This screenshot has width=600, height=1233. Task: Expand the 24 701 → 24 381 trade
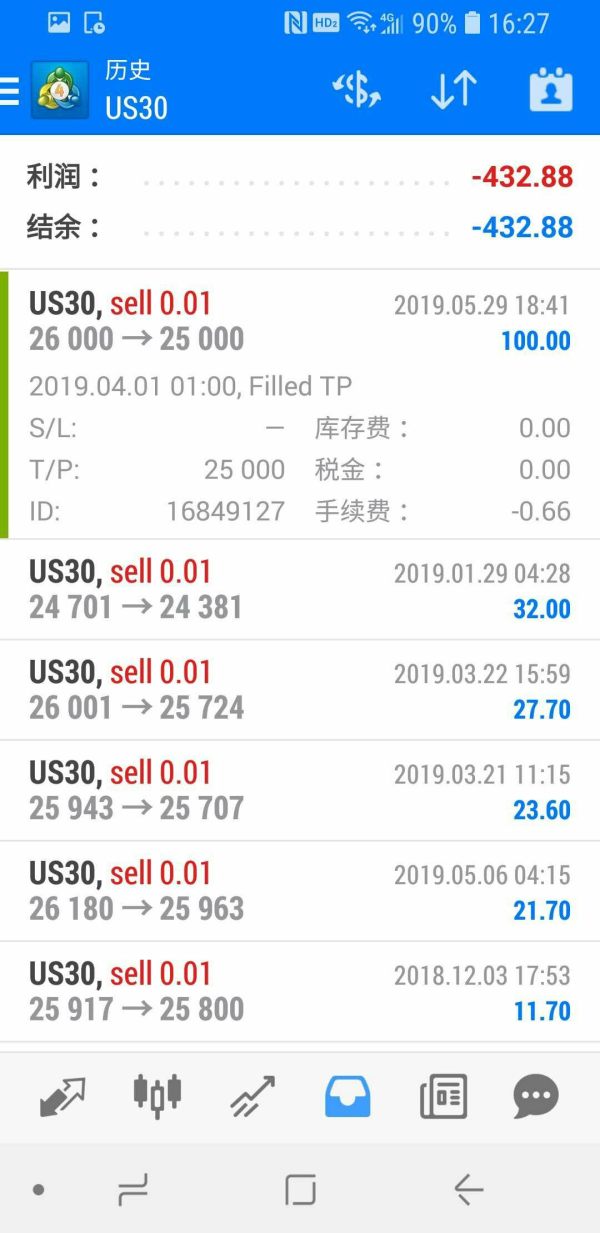pyautogui.click(x=300, y=590)
